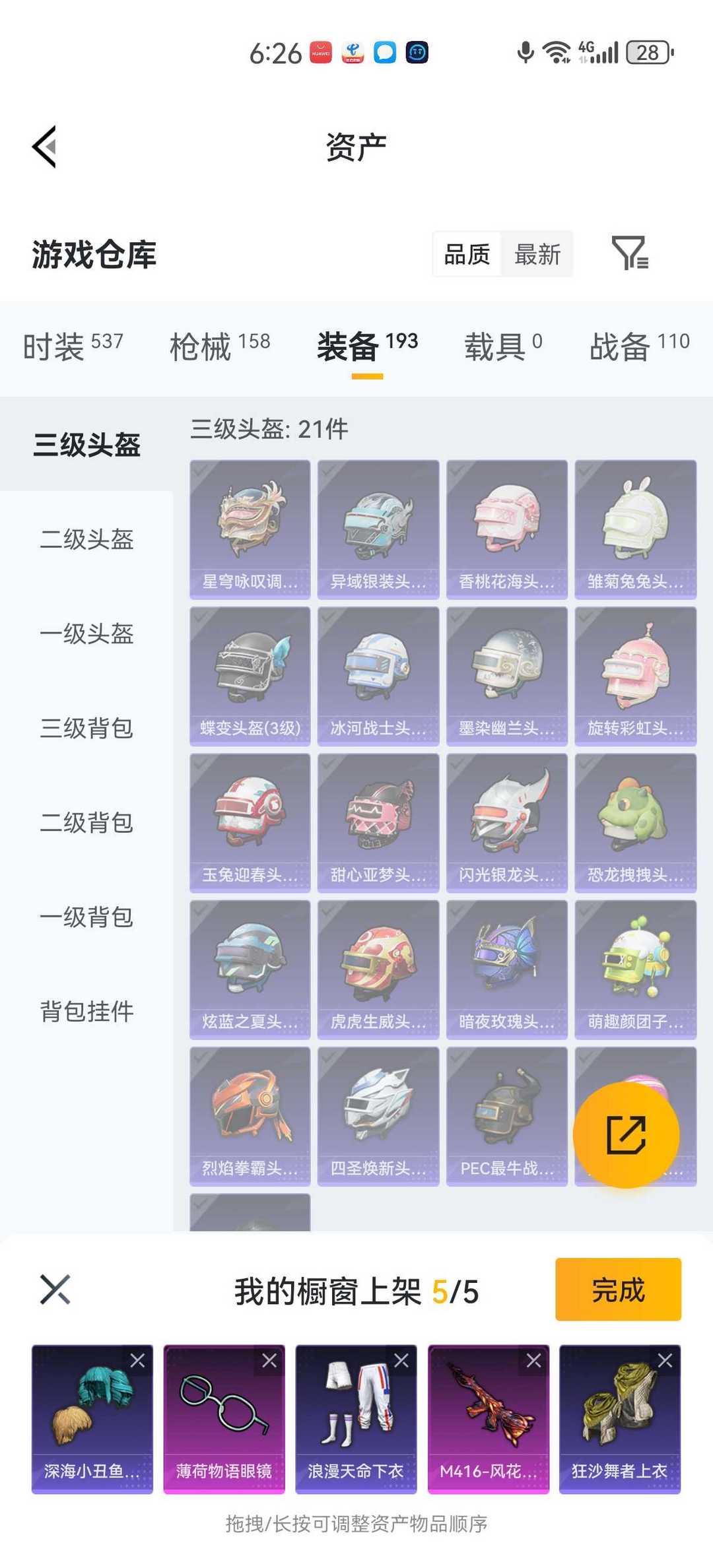Remove M416-风花 from the showcase
Image resolution: width=713 pixels, height=1568 pixels.
[533, 1360]
